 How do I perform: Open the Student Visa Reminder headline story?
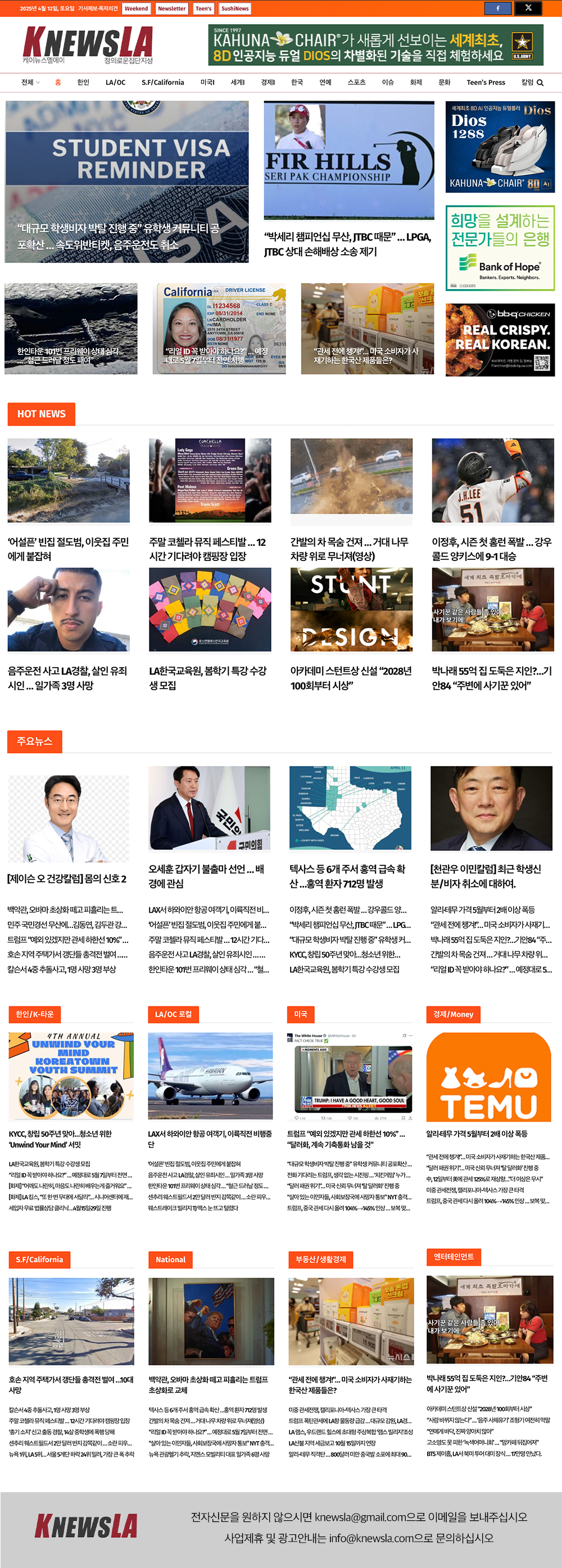coord(126,181)
